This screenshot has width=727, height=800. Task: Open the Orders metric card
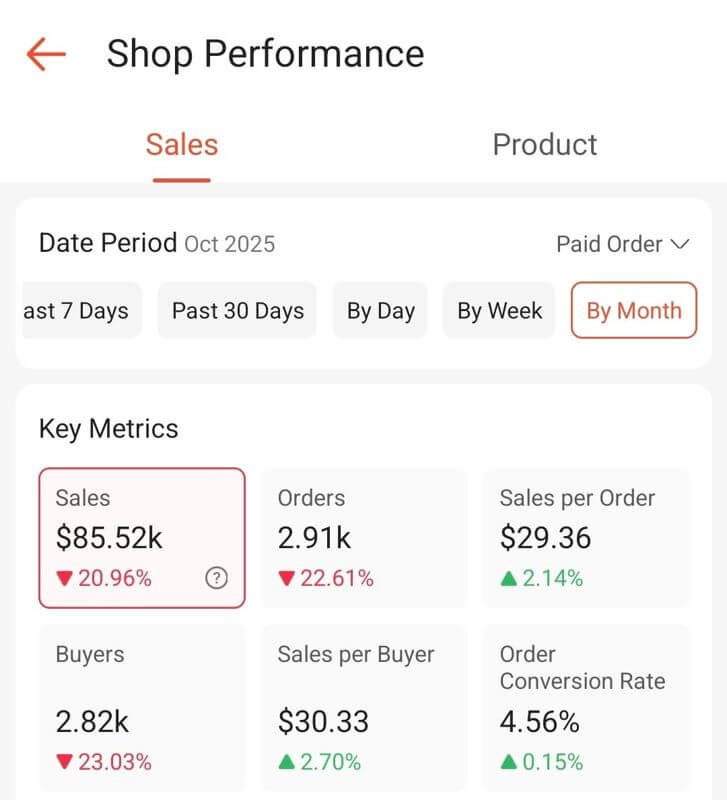363,537
